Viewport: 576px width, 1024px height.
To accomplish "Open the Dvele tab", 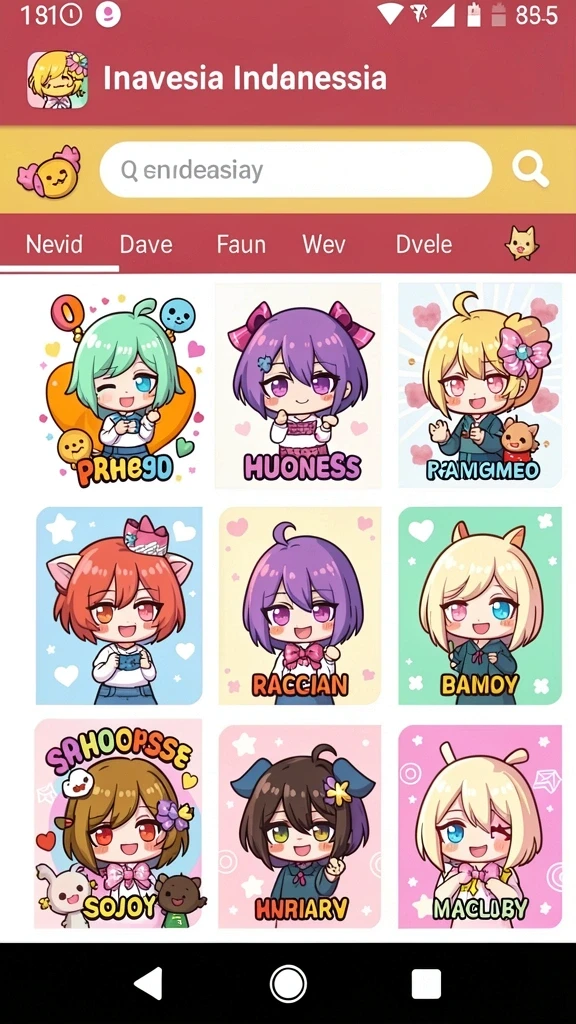I will [x=424, y=245].
